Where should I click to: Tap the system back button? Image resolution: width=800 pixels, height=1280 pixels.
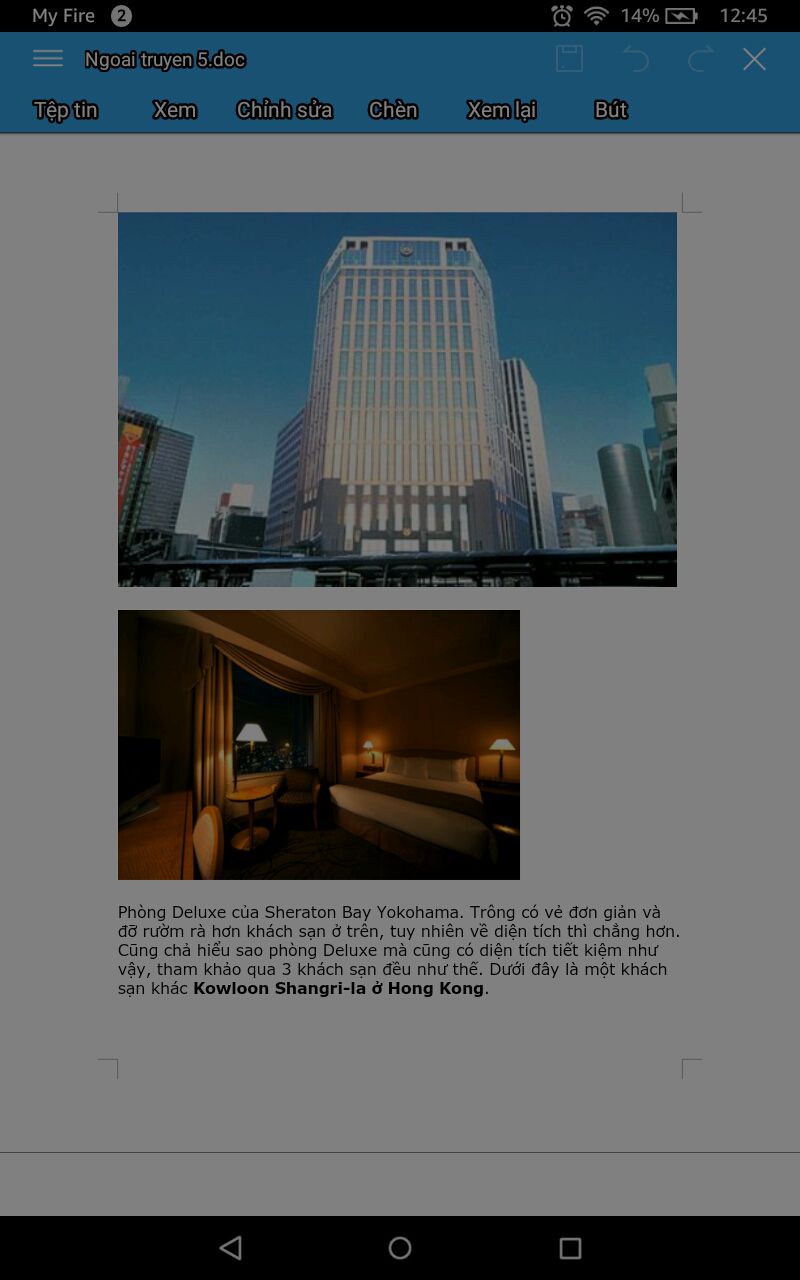[231, 1247]
